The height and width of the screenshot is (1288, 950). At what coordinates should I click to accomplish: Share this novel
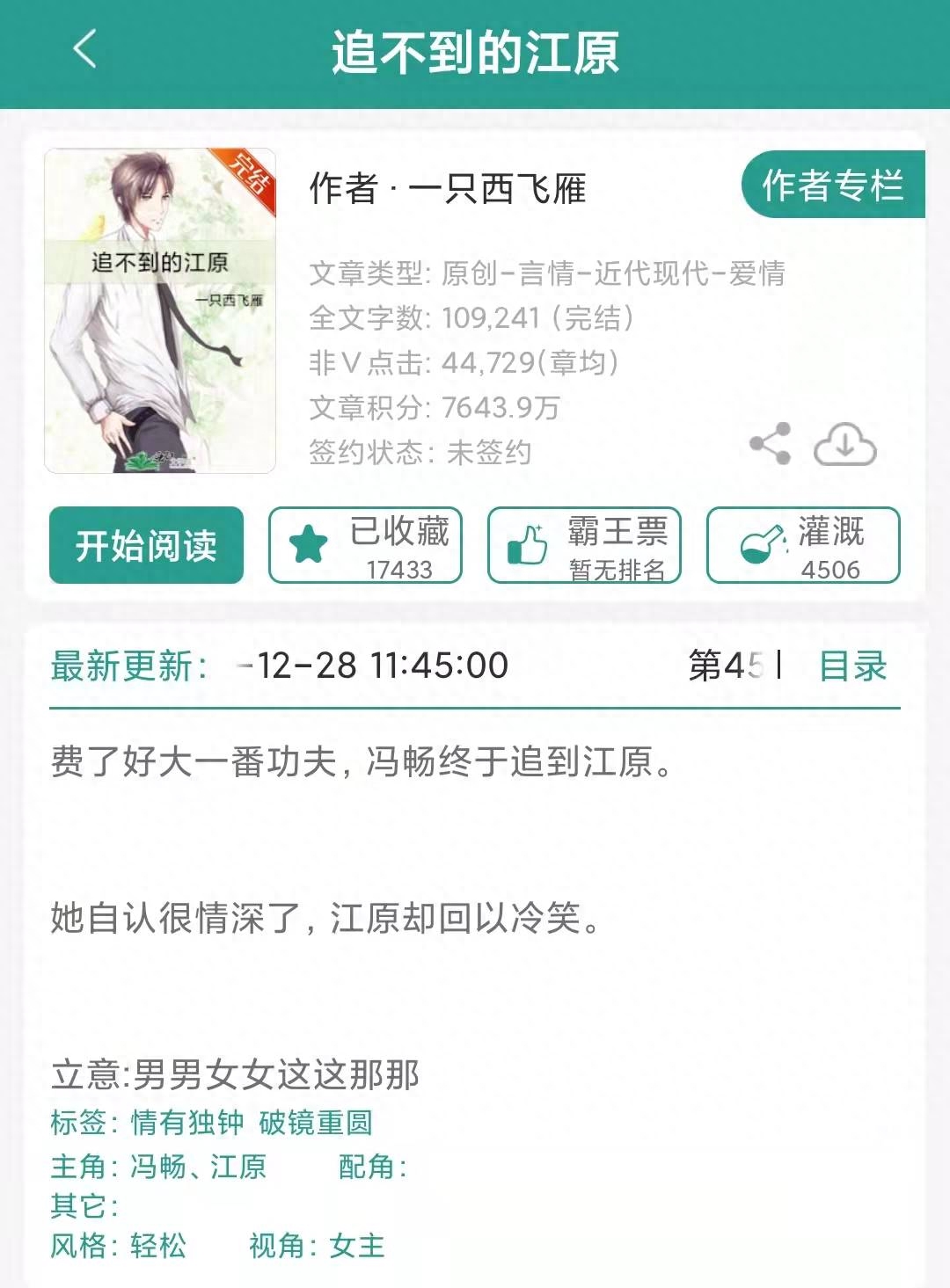771,444
